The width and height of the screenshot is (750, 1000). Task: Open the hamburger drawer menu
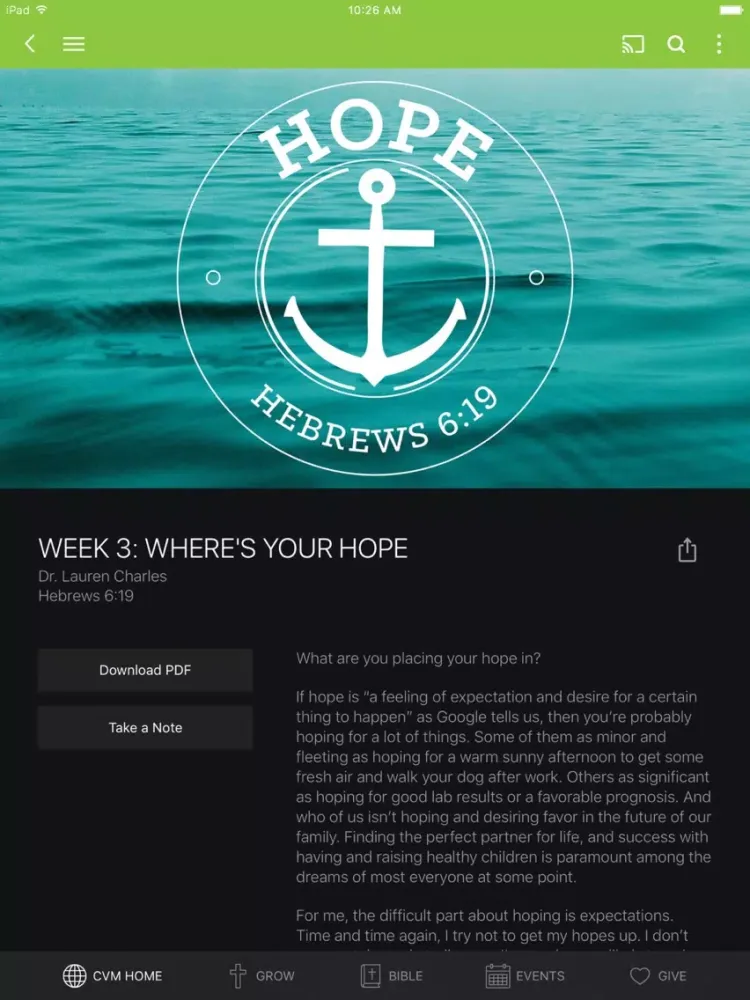coord(74,44)
